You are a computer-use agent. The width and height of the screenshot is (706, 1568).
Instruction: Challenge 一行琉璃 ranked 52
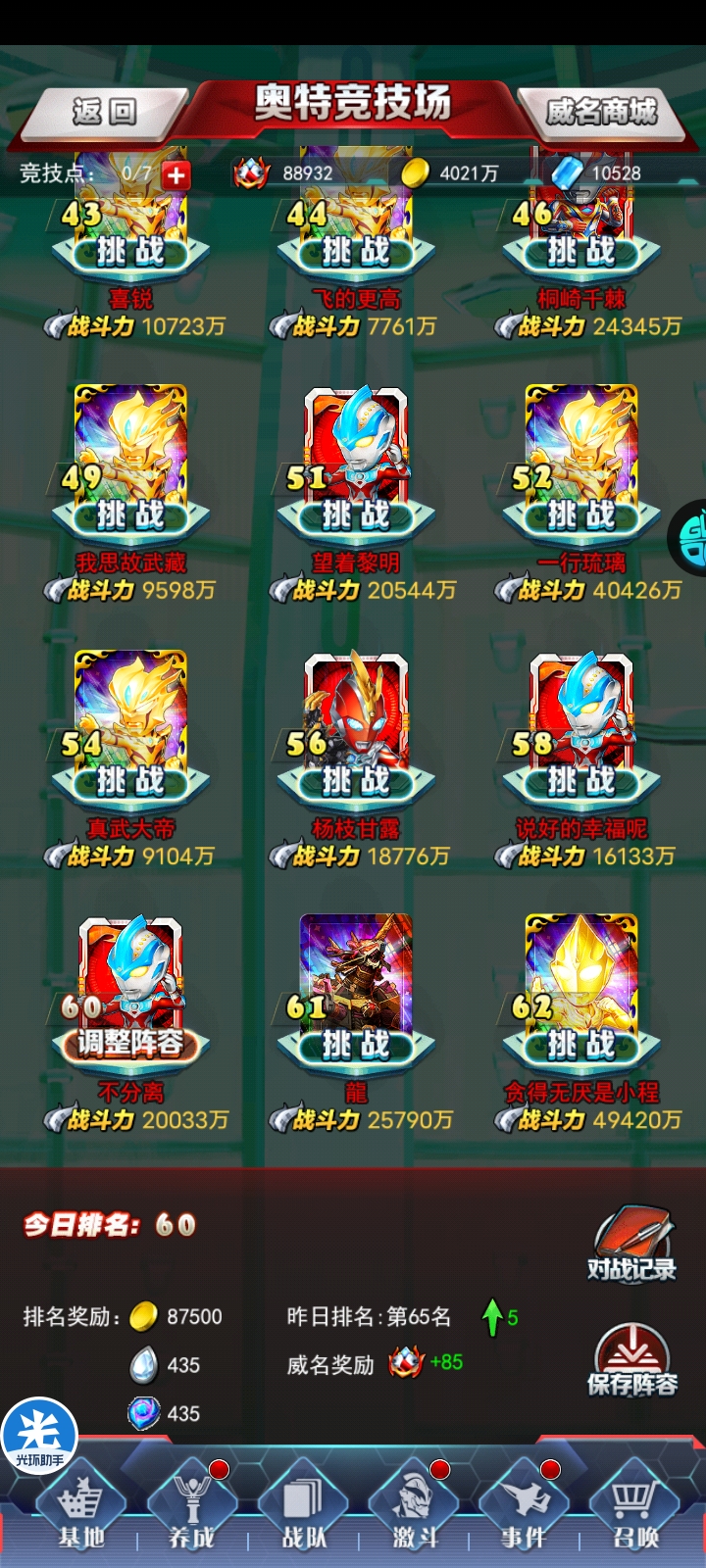581,514
